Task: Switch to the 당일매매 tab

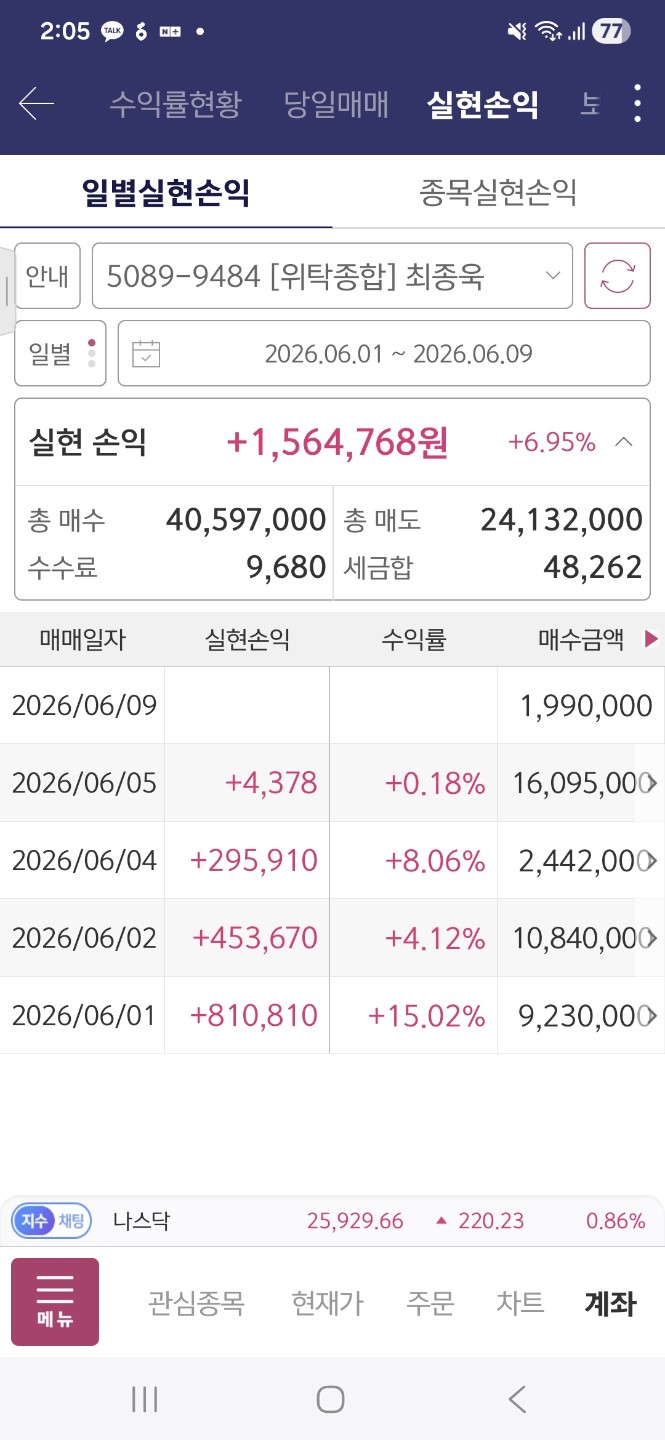Action: [336, 104]
